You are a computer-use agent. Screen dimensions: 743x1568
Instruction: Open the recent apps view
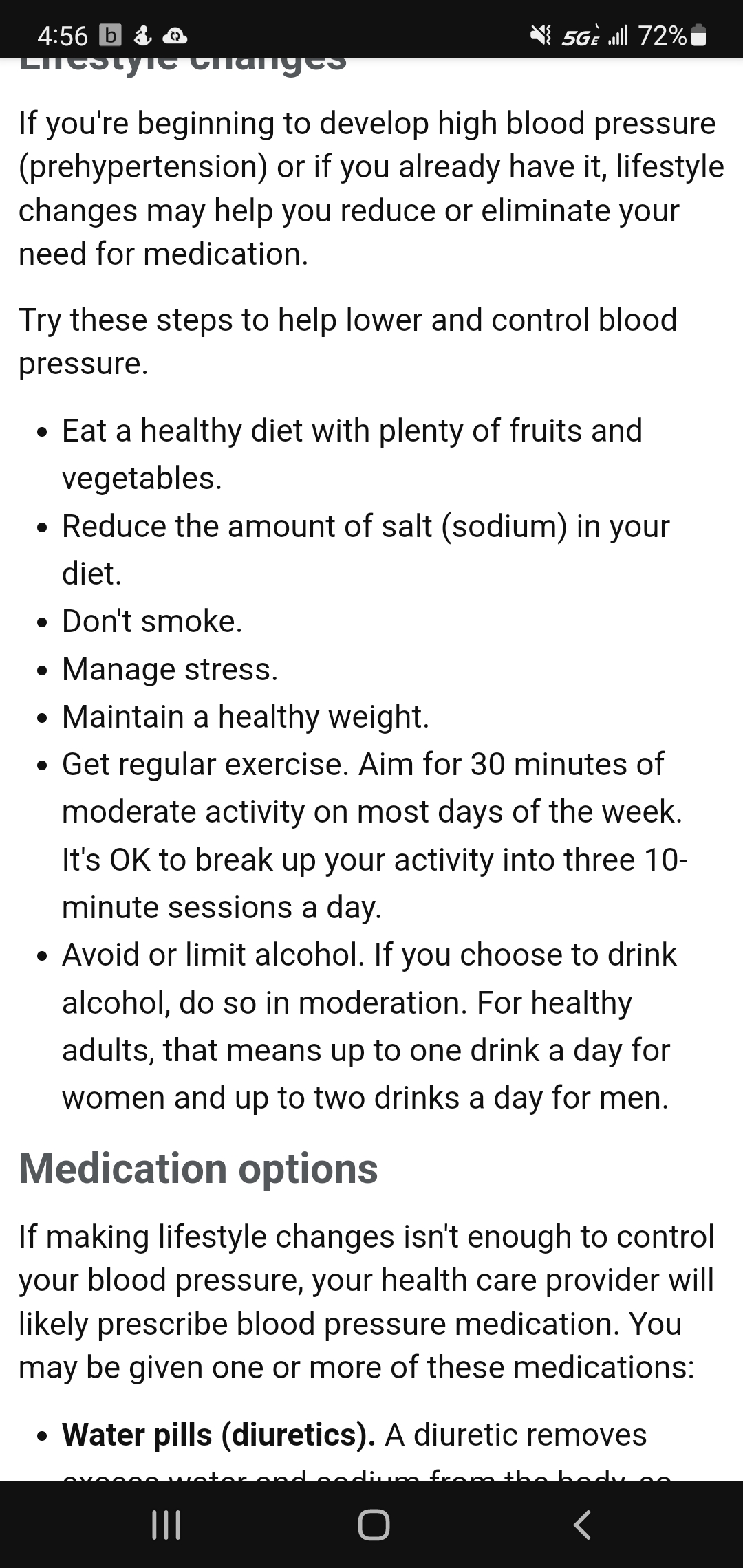pos(166,1524)
